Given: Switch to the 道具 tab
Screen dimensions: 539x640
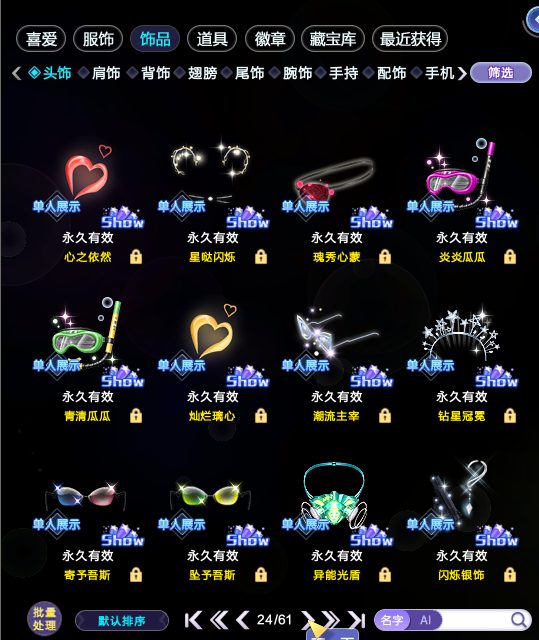Looking at the screenshot, I should [x=212, y=39].
